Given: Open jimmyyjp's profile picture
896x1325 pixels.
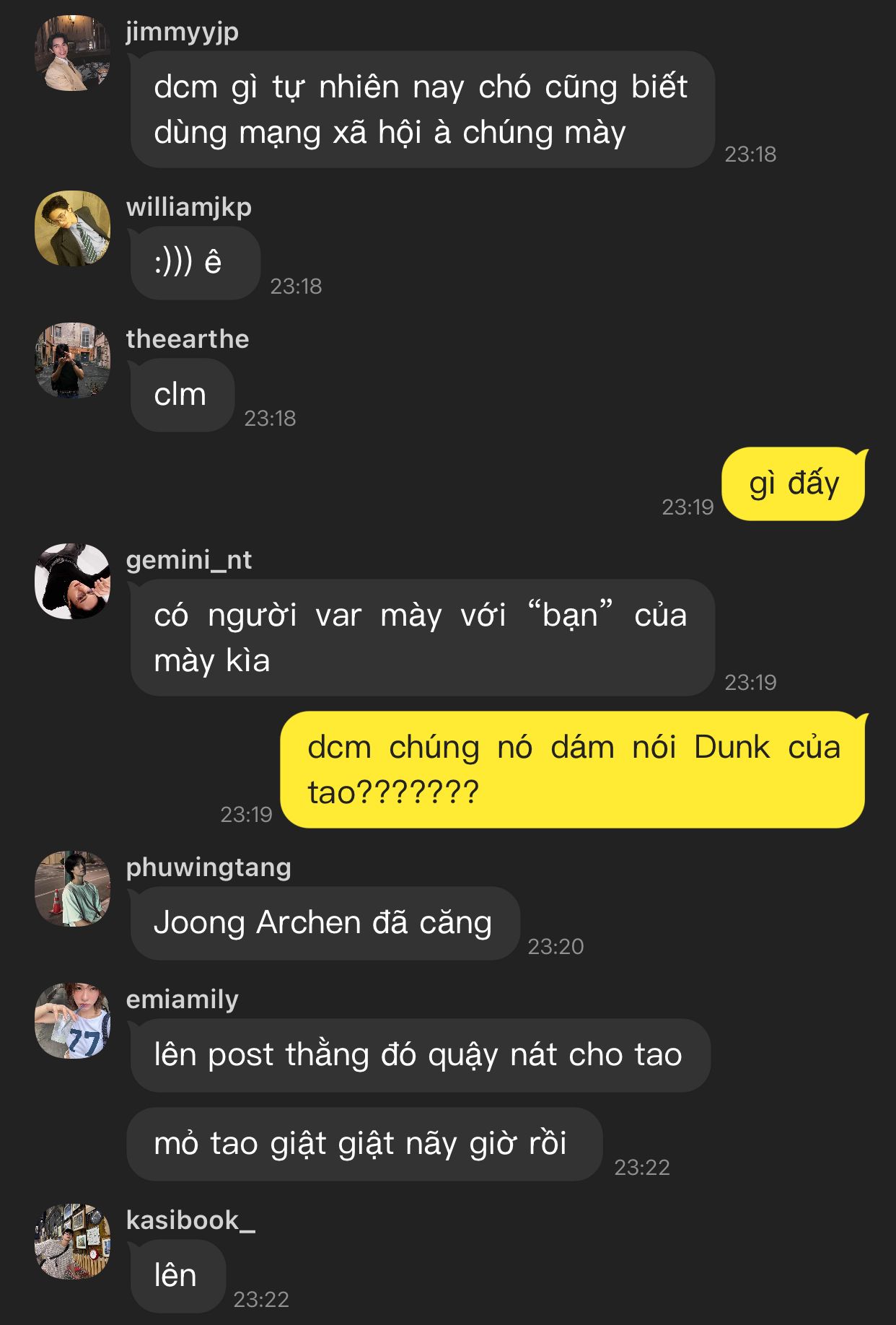Looking at the screenshot, I should [x=72, y=53].
